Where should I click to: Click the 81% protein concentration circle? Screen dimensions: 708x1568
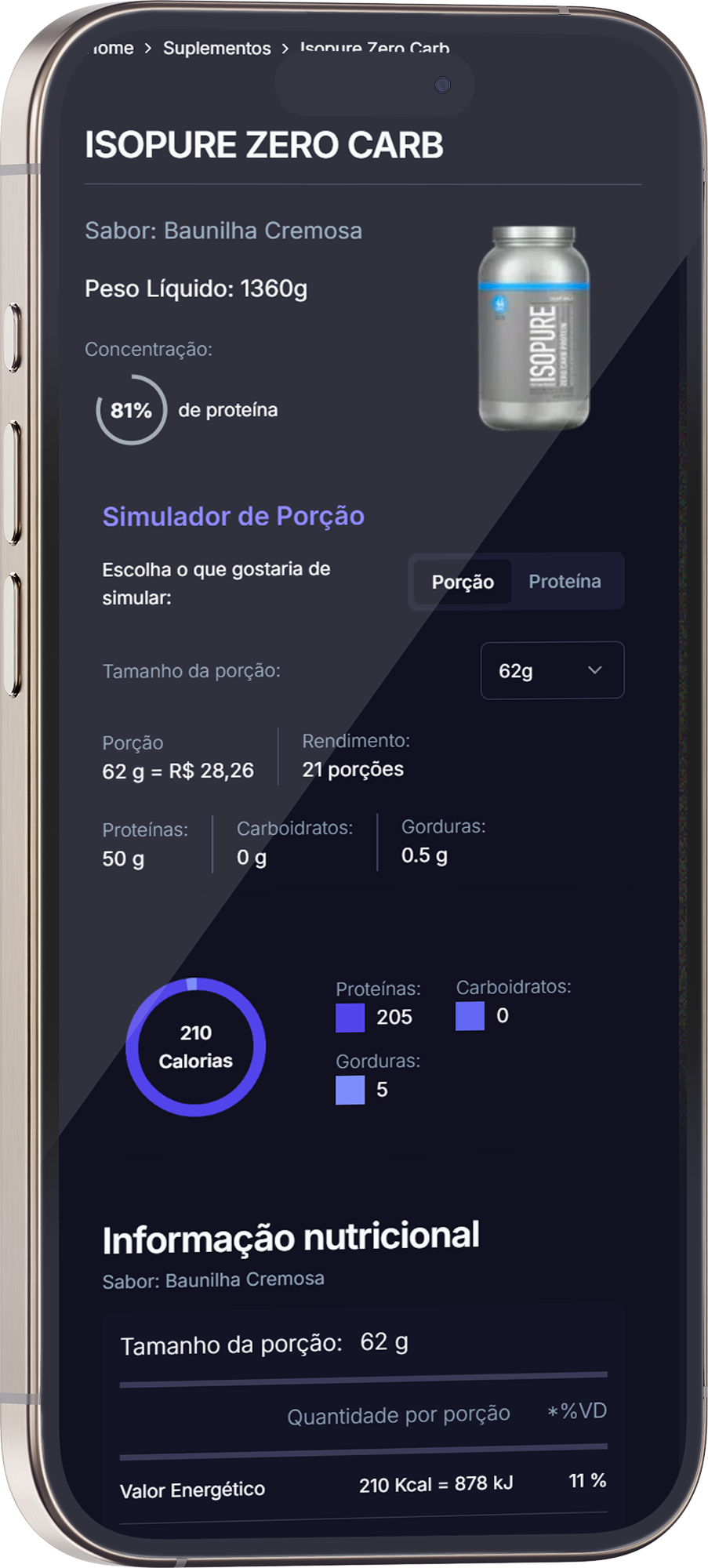click(x=131, y=409)
